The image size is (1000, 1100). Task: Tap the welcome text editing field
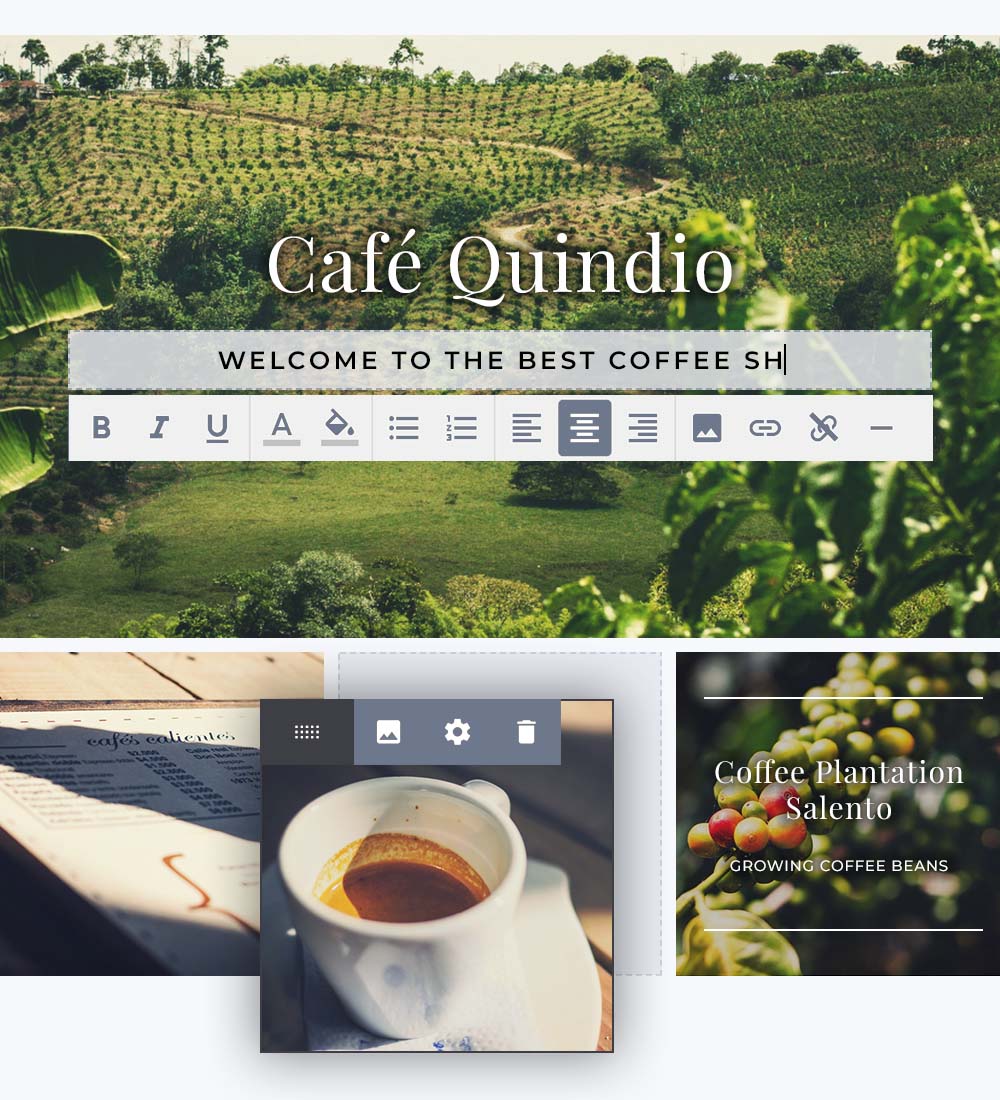500,360
